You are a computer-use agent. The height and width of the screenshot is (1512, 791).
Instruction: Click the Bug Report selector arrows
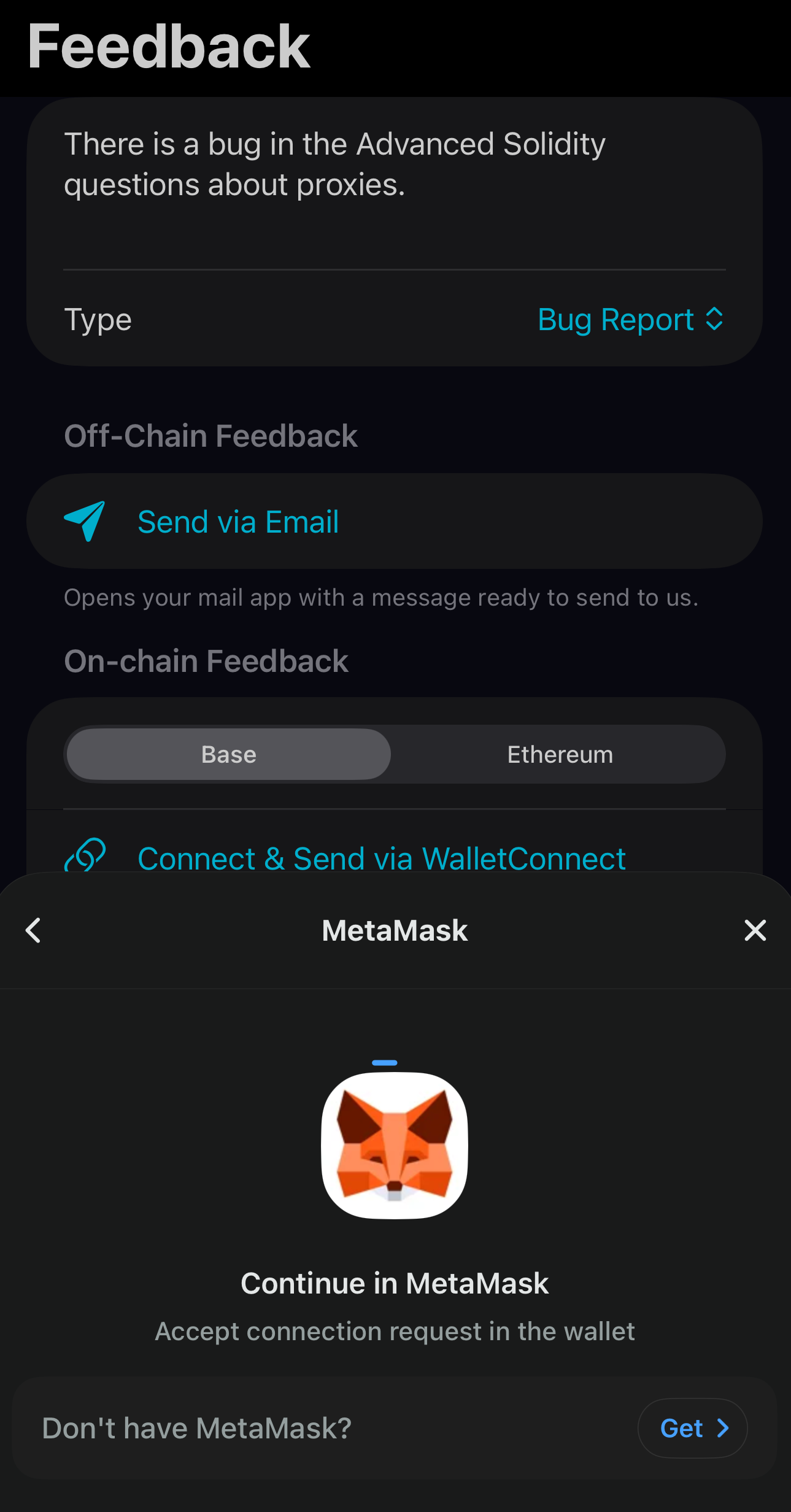coord(715,318)
